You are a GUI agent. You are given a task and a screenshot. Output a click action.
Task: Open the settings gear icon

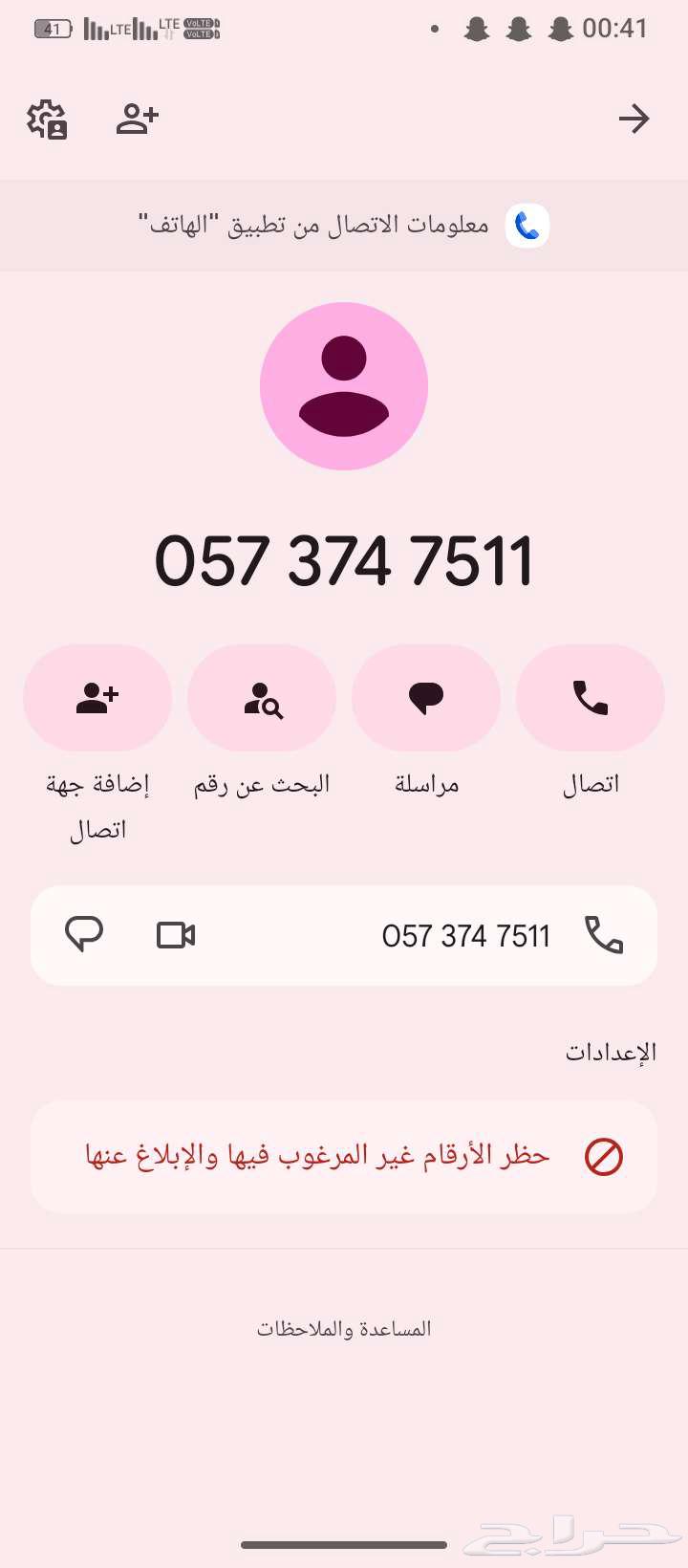[x=47, y=118]
